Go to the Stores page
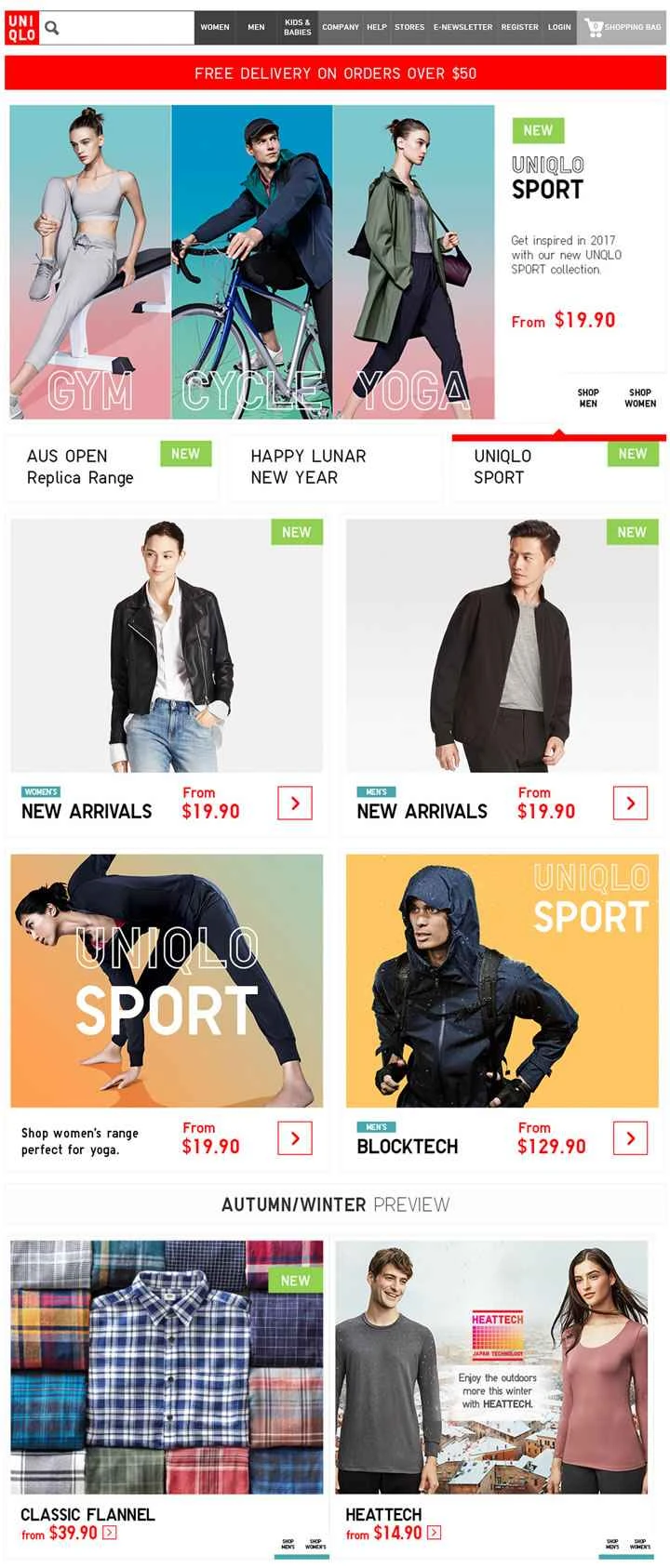Screen dimensions: 670x1568 click(x=409, y=27)
